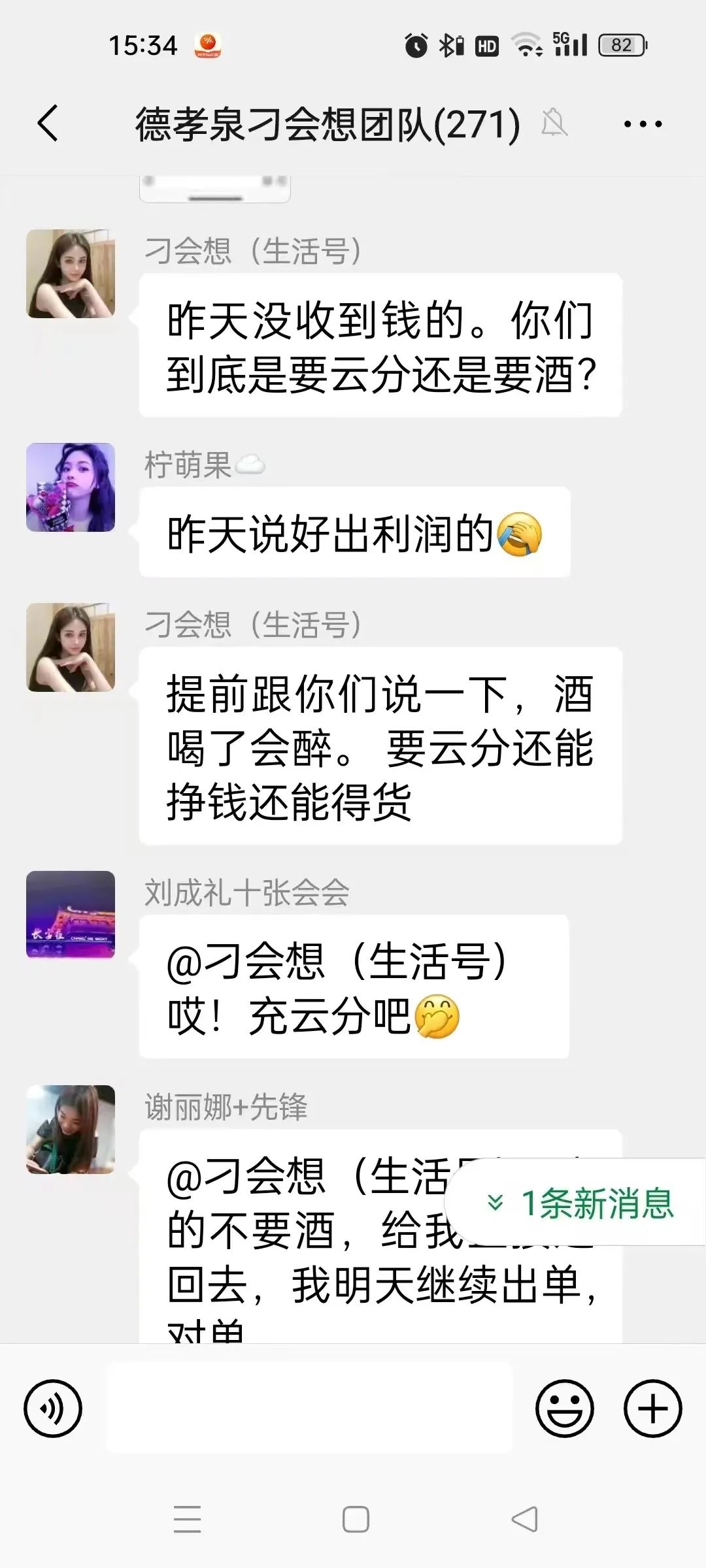
Task: Open the avatar beside 昨天没收到钱的 message
Action: (71, 274)
